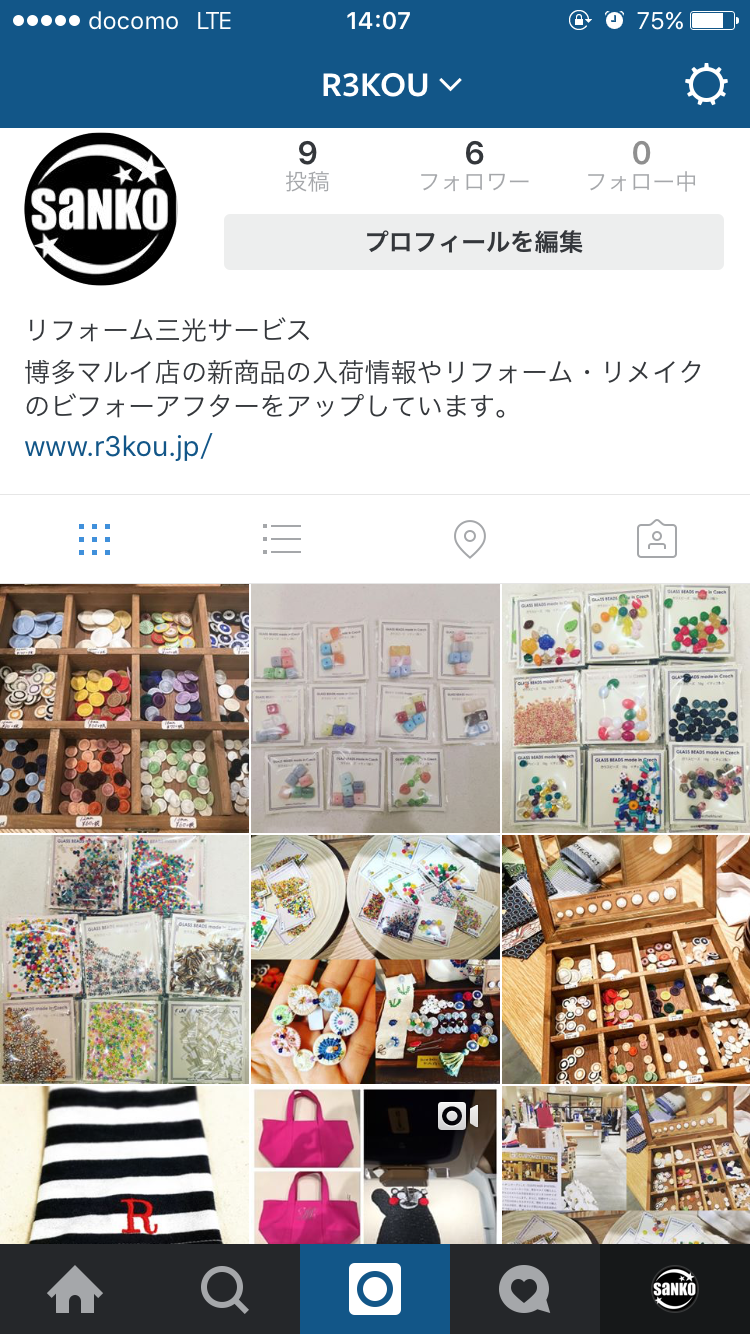Image resolution: width=750 pixels, height=1334 pixels.
Task: Open the post showing buttons in wooden tray
Action: [124, 708]
